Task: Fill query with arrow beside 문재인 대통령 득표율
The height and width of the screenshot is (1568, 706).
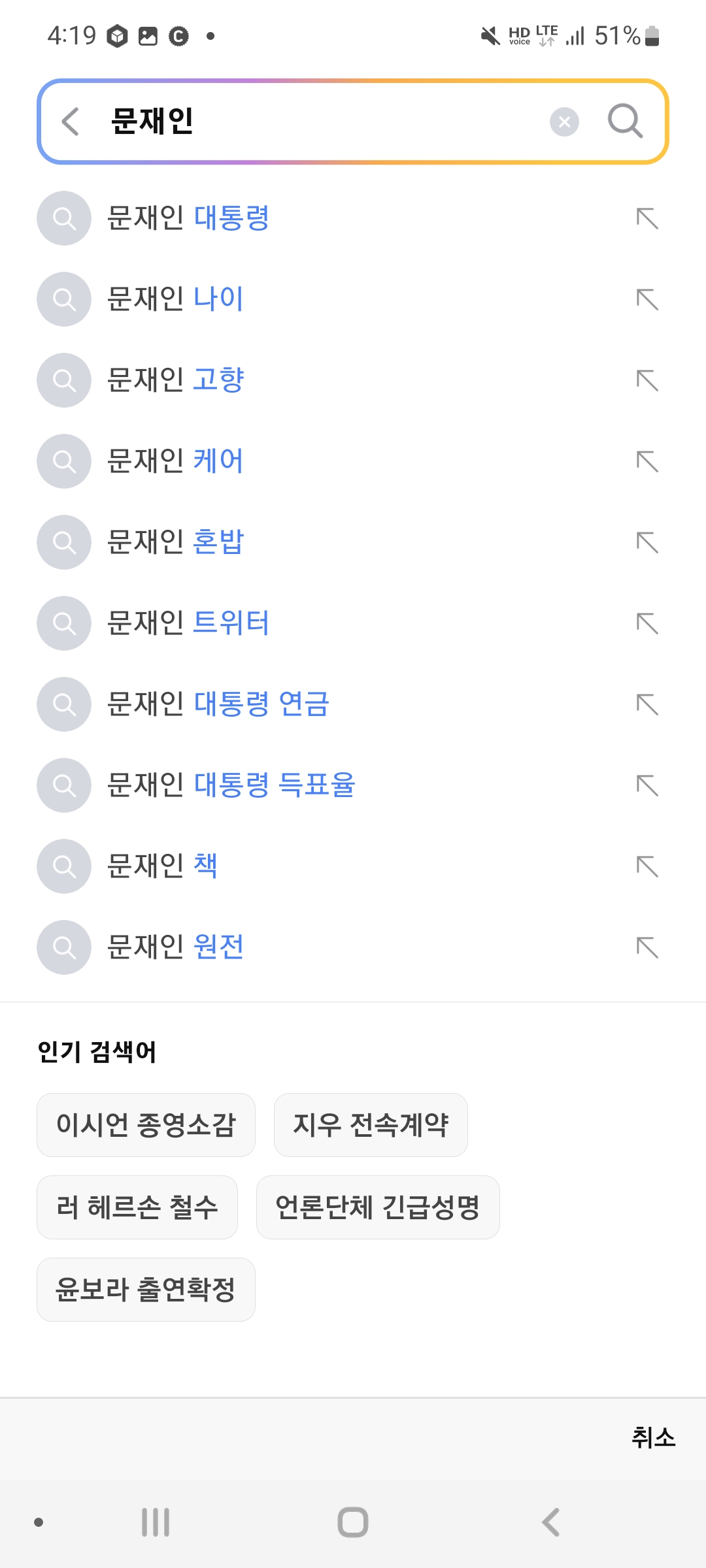Action: (647, 785)
